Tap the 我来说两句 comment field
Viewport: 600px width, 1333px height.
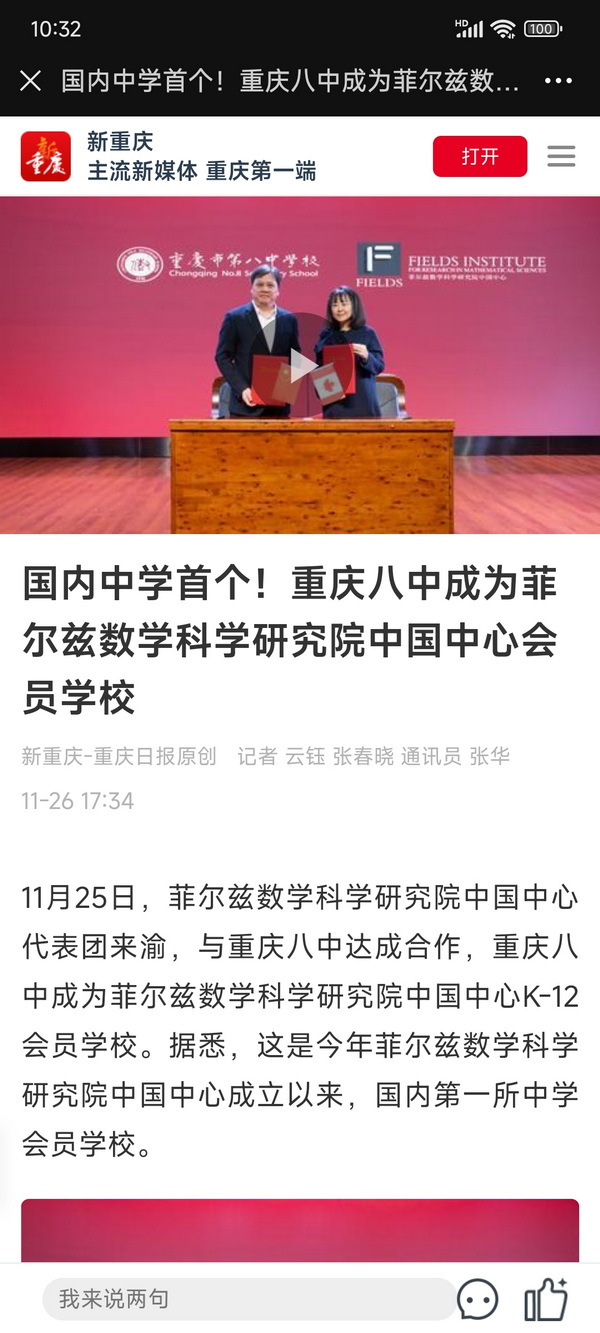point(248,1298)
